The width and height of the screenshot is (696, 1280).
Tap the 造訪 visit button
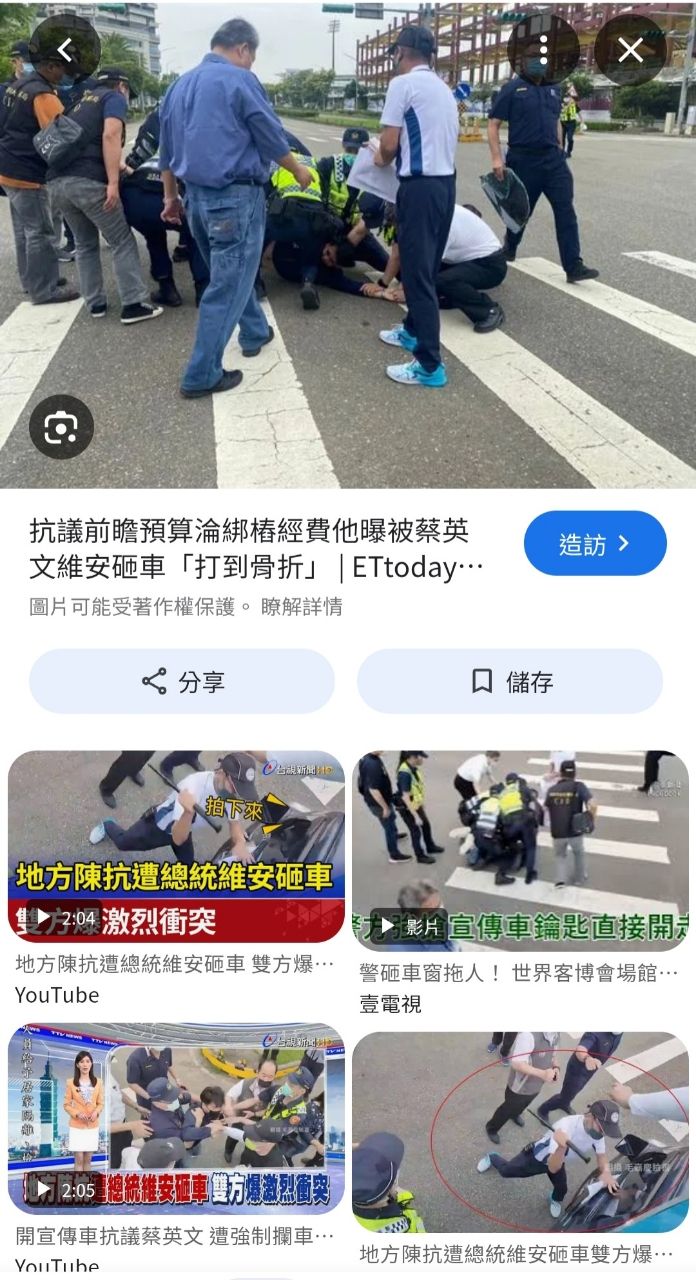click(595, 543)
